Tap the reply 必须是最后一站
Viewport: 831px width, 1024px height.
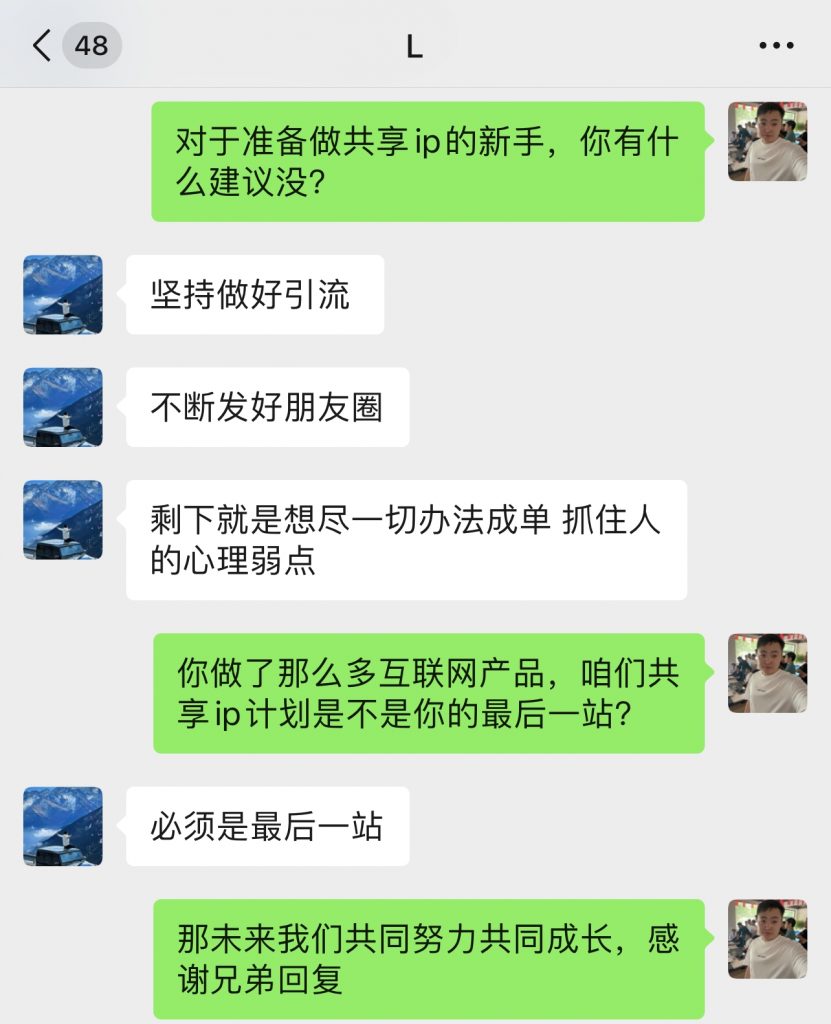(267, 825)
